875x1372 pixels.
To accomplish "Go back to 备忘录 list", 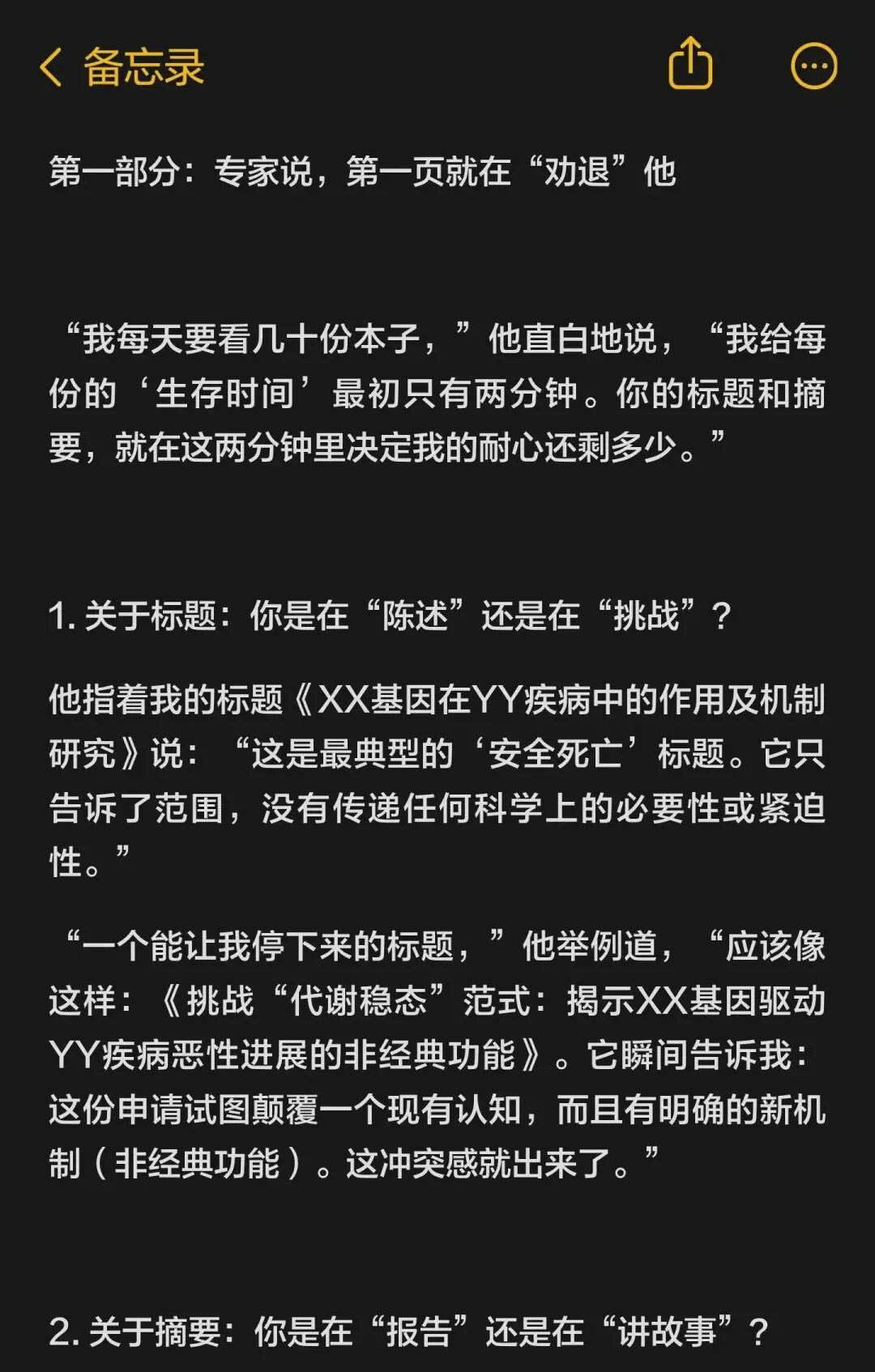I will click(122, 66).
